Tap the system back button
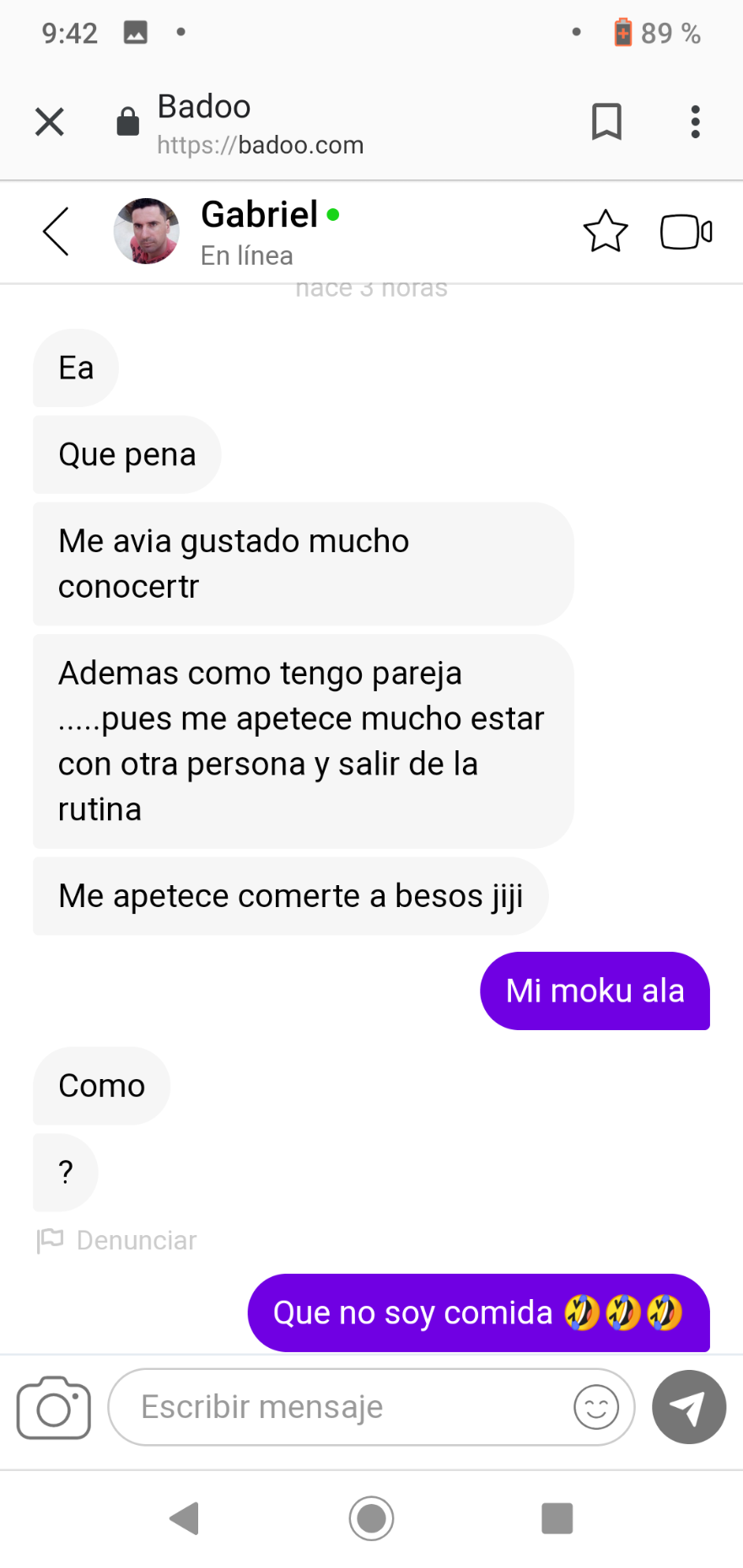Viewport: 743px width, 1568px height. coord(185,1518)
